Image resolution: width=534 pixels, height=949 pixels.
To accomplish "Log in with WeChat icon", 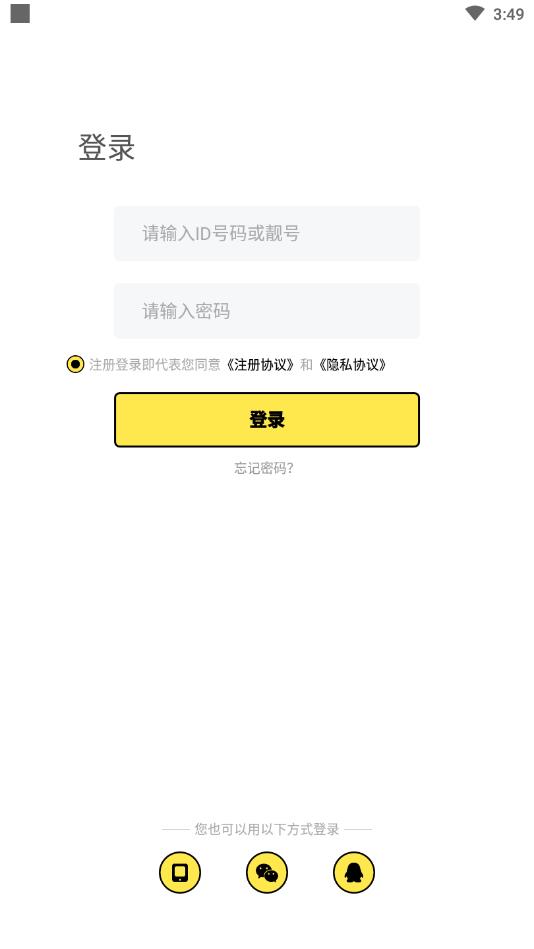I will pos(267,873).
